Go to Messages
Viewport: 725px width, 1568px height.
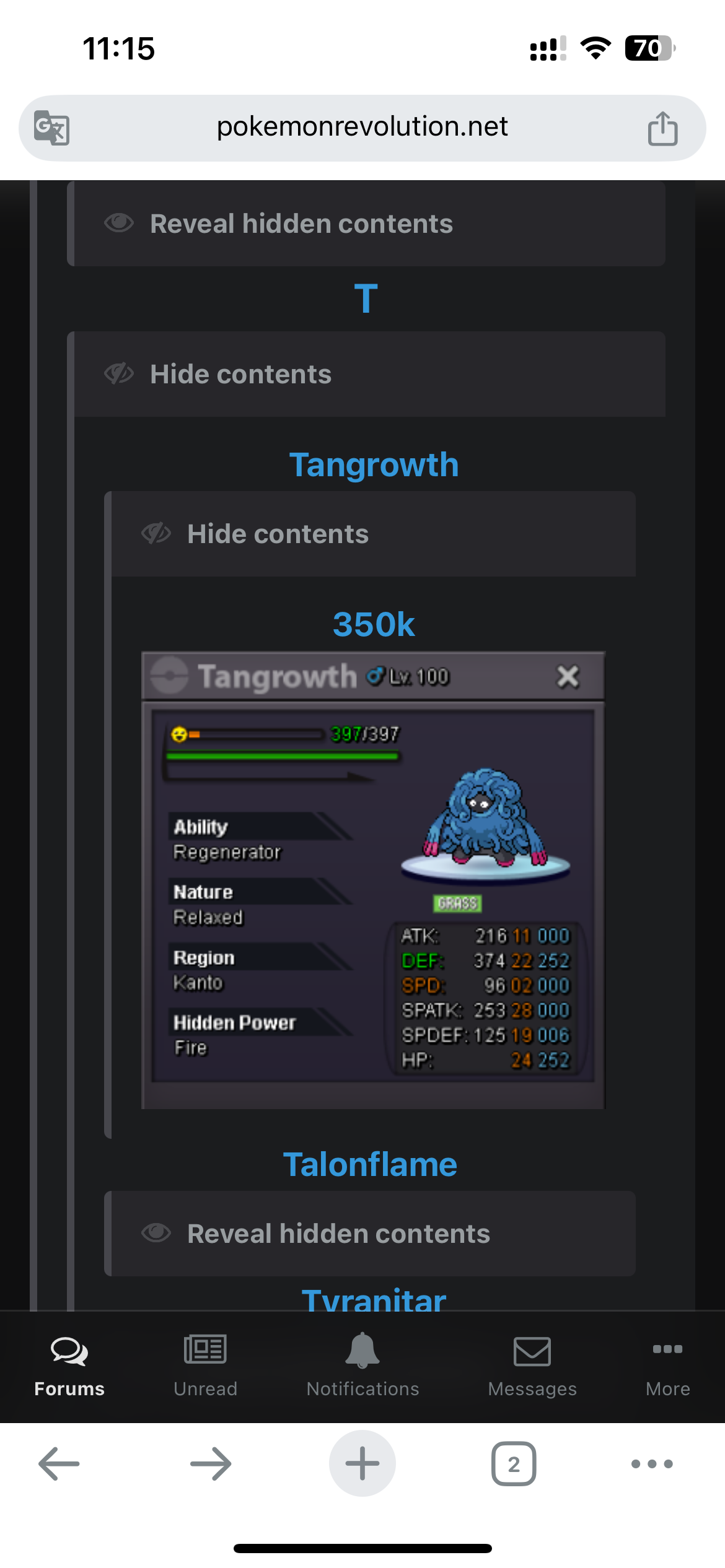(532, 1366)
